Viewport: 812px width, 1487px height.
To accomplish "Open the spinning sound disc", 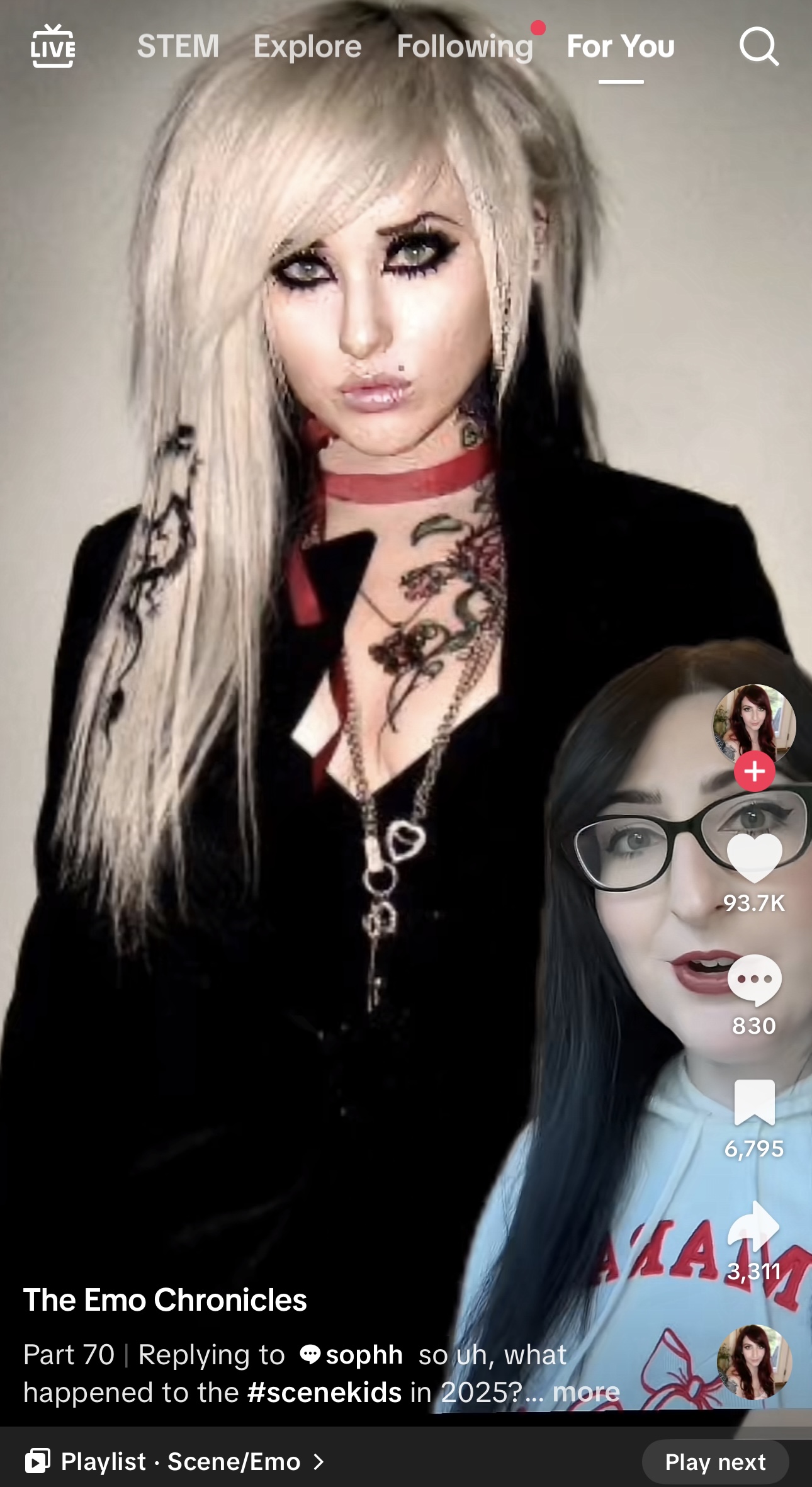I will [754, 1362].
